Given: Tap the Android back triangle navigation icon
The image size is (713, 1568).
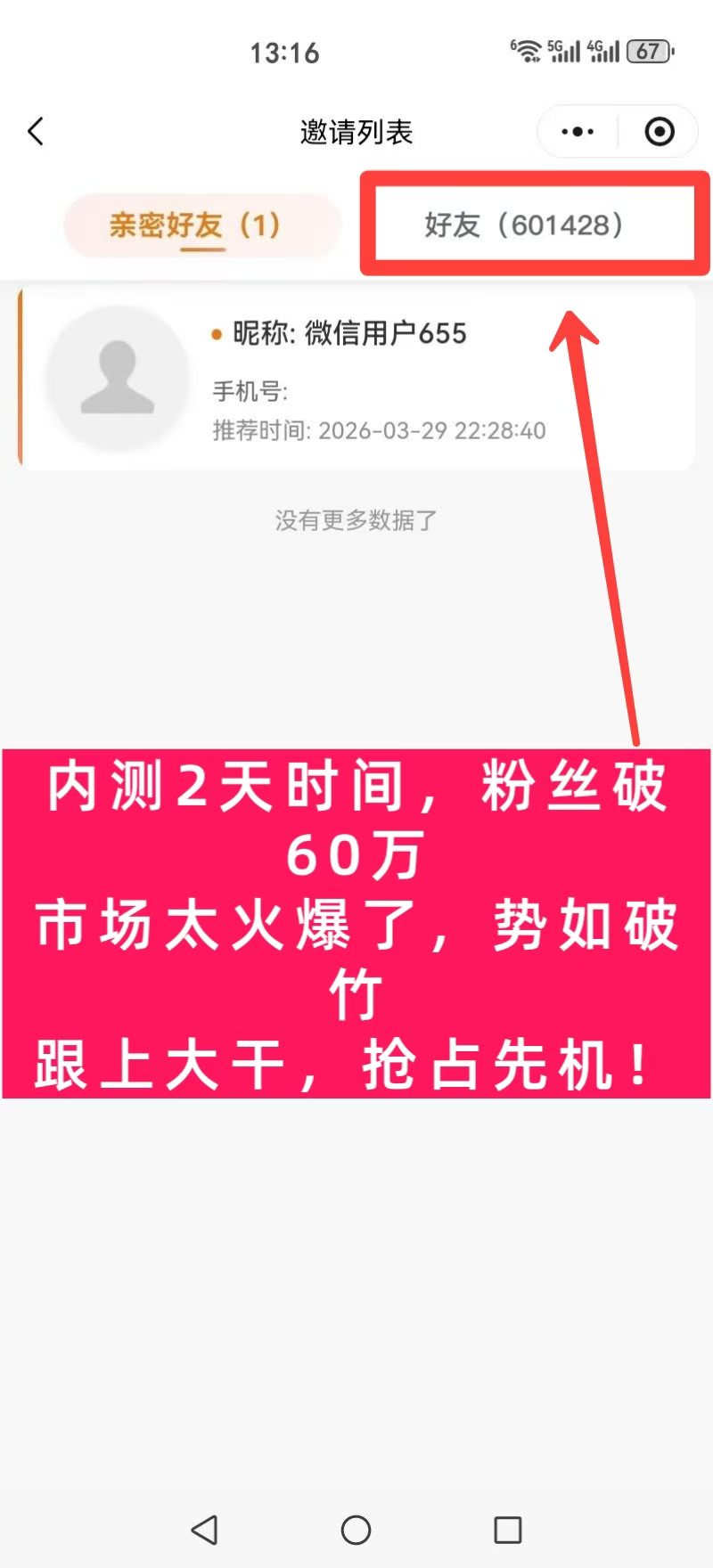Looking at the screenshot, I should pos(204,1530).
